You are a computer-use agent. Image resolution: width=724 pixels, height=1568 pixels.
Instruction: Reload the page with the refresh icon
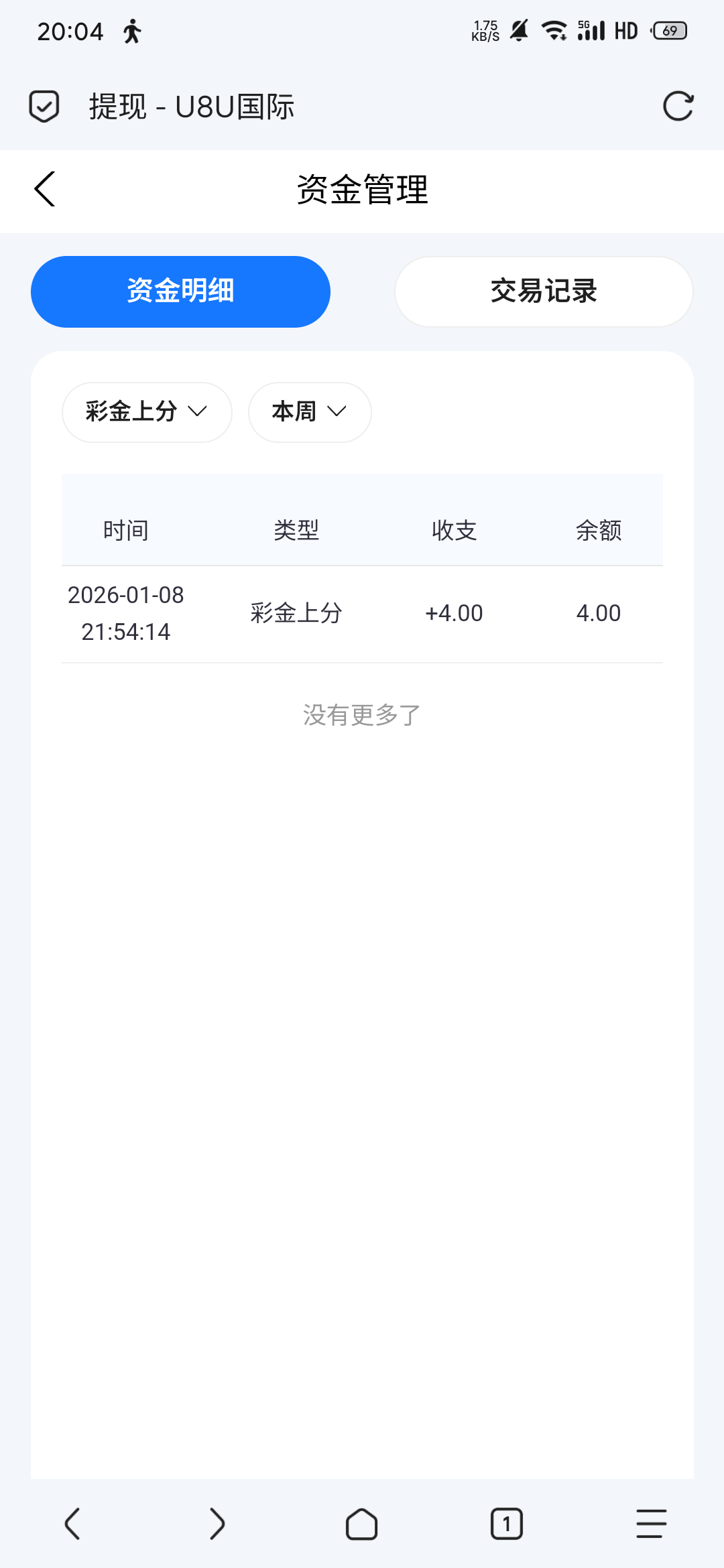point(678,107)
